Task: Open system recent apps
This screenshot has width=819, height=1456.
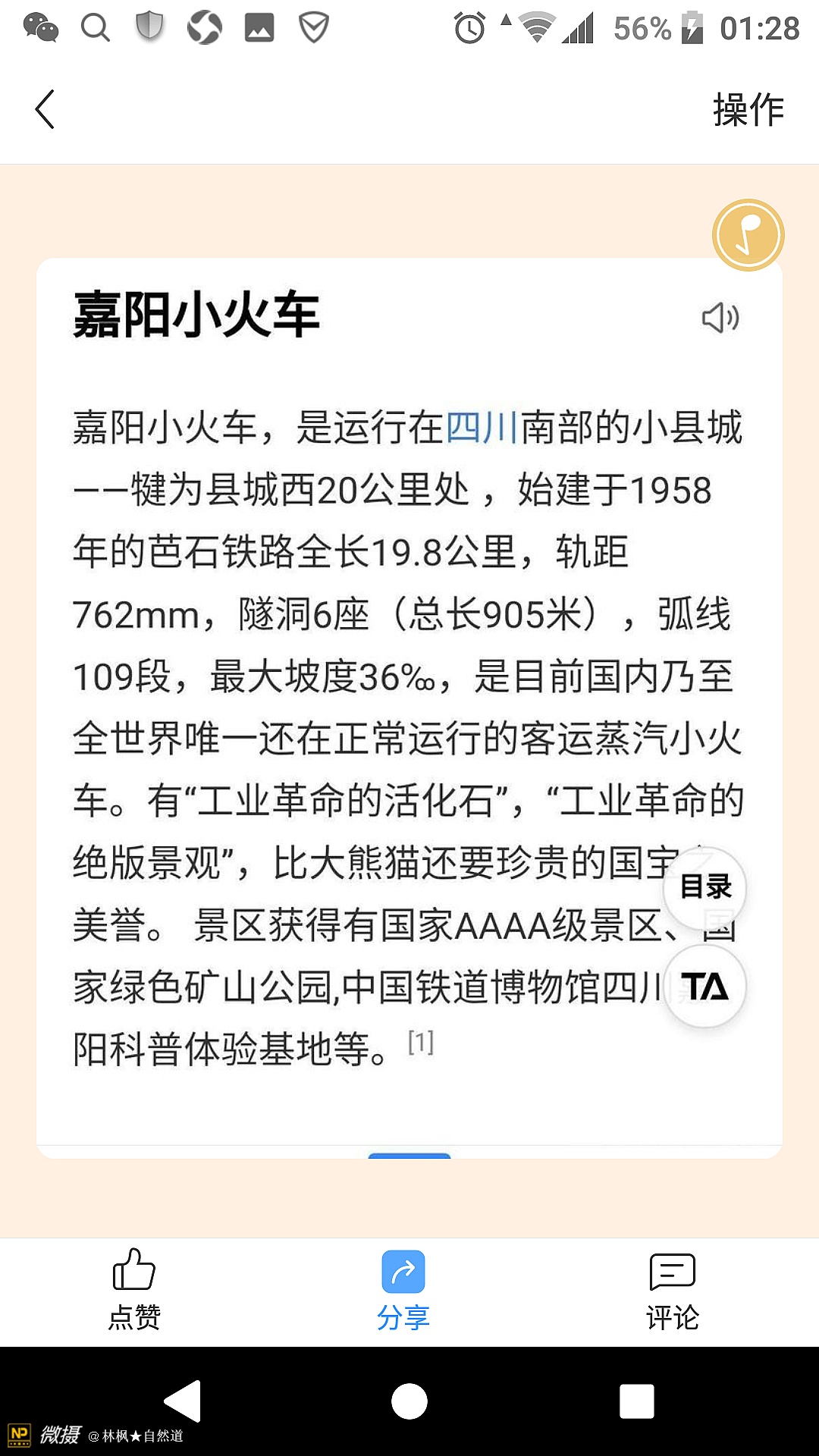Action: tap(637, 1401)
